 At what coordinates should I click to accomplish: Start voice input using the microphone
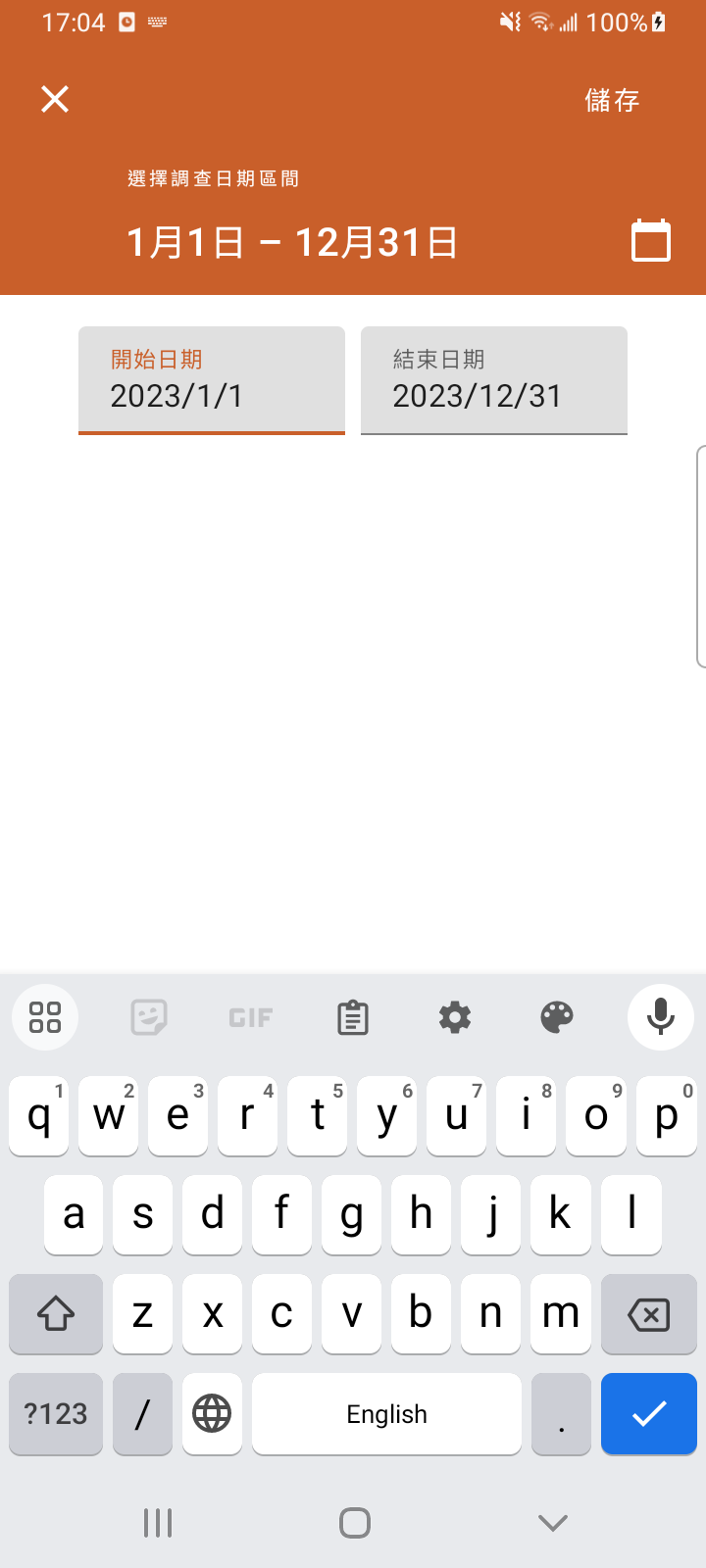661,1017
